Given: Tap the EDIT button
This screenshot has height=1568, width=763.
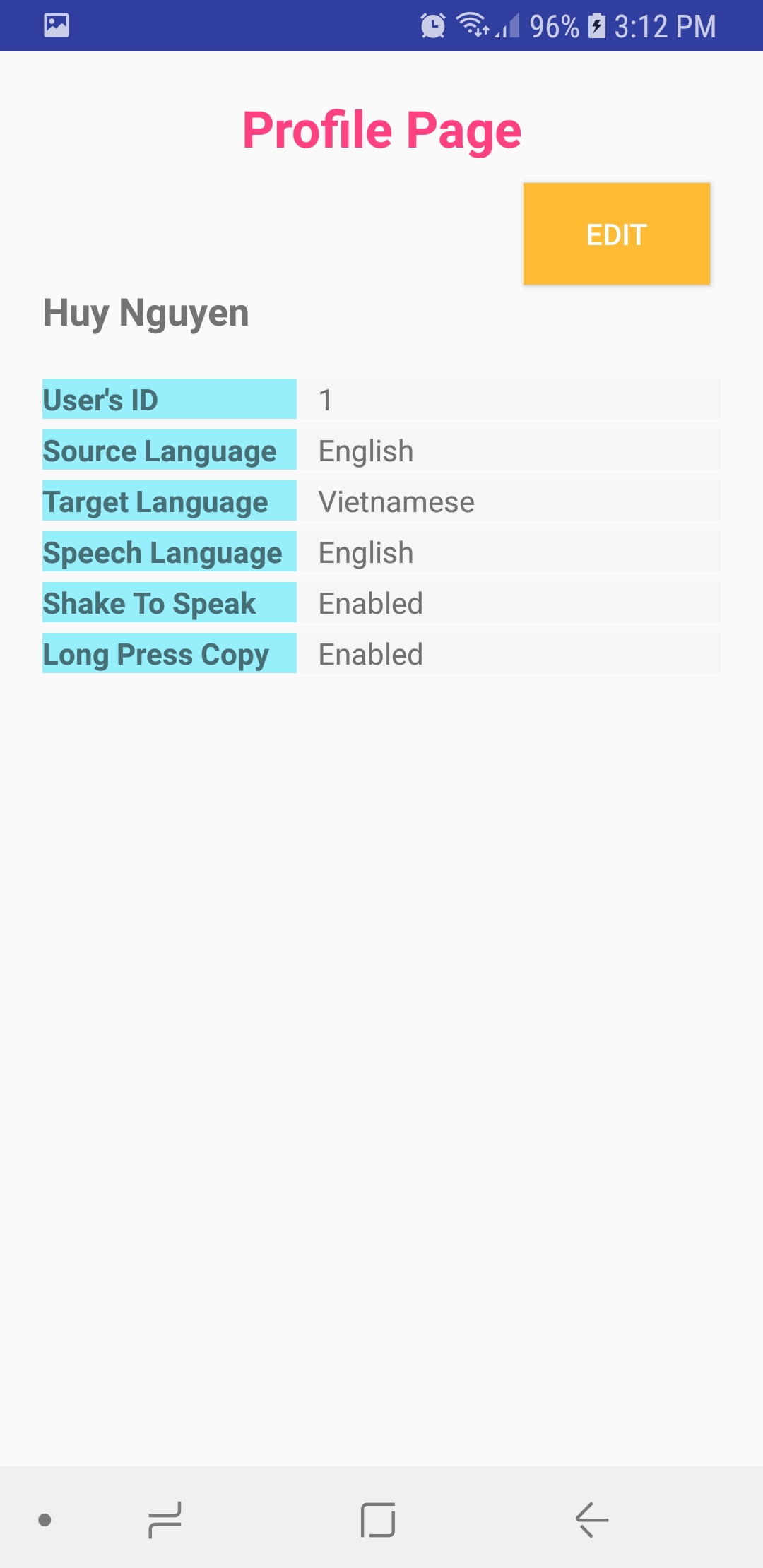Looking at the screenshot, I should (x=616, y=234).
